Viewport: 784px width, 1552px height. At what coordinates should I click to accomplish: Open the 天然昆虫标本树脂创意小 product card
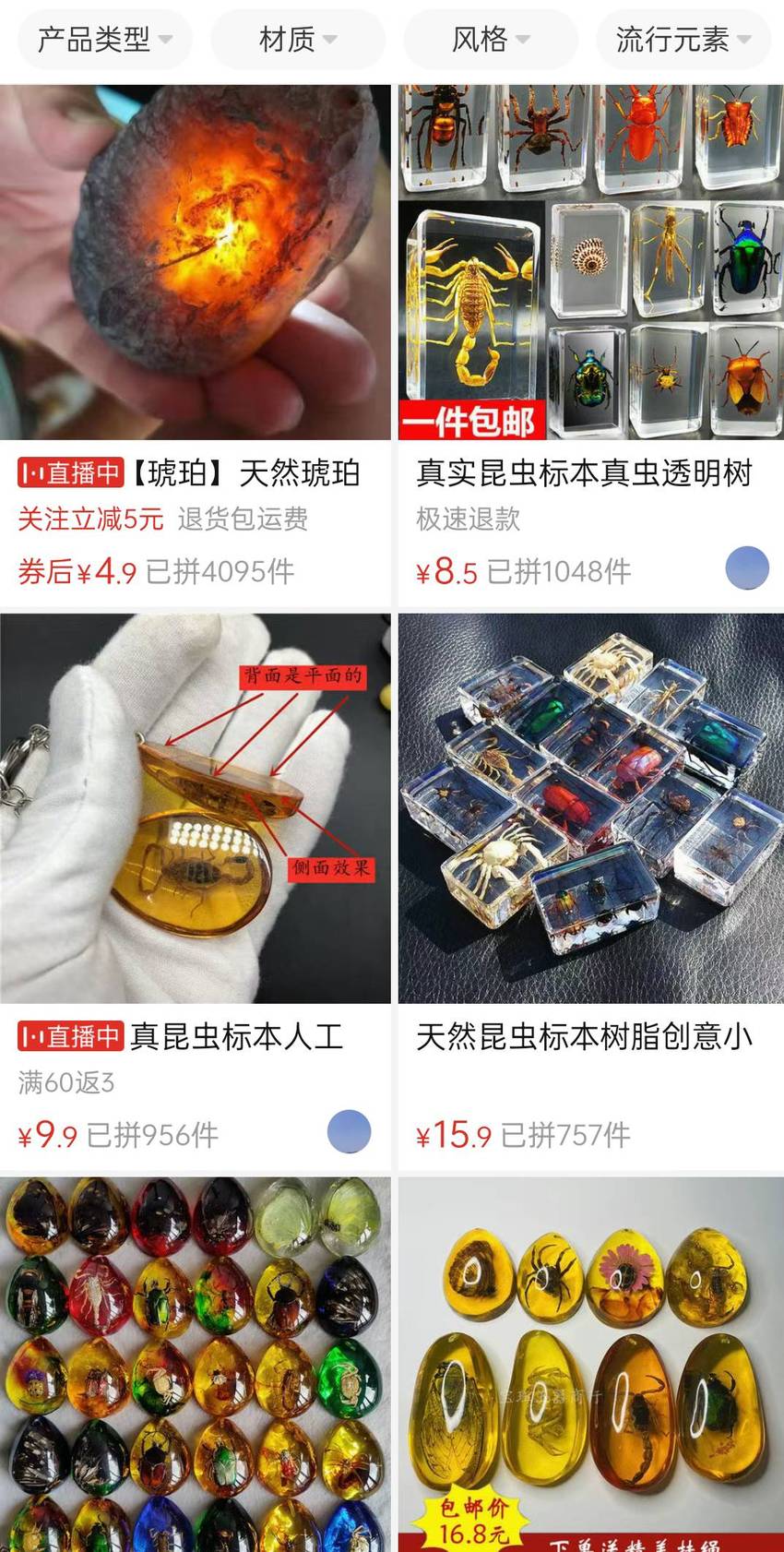click(x=591, y=891)
